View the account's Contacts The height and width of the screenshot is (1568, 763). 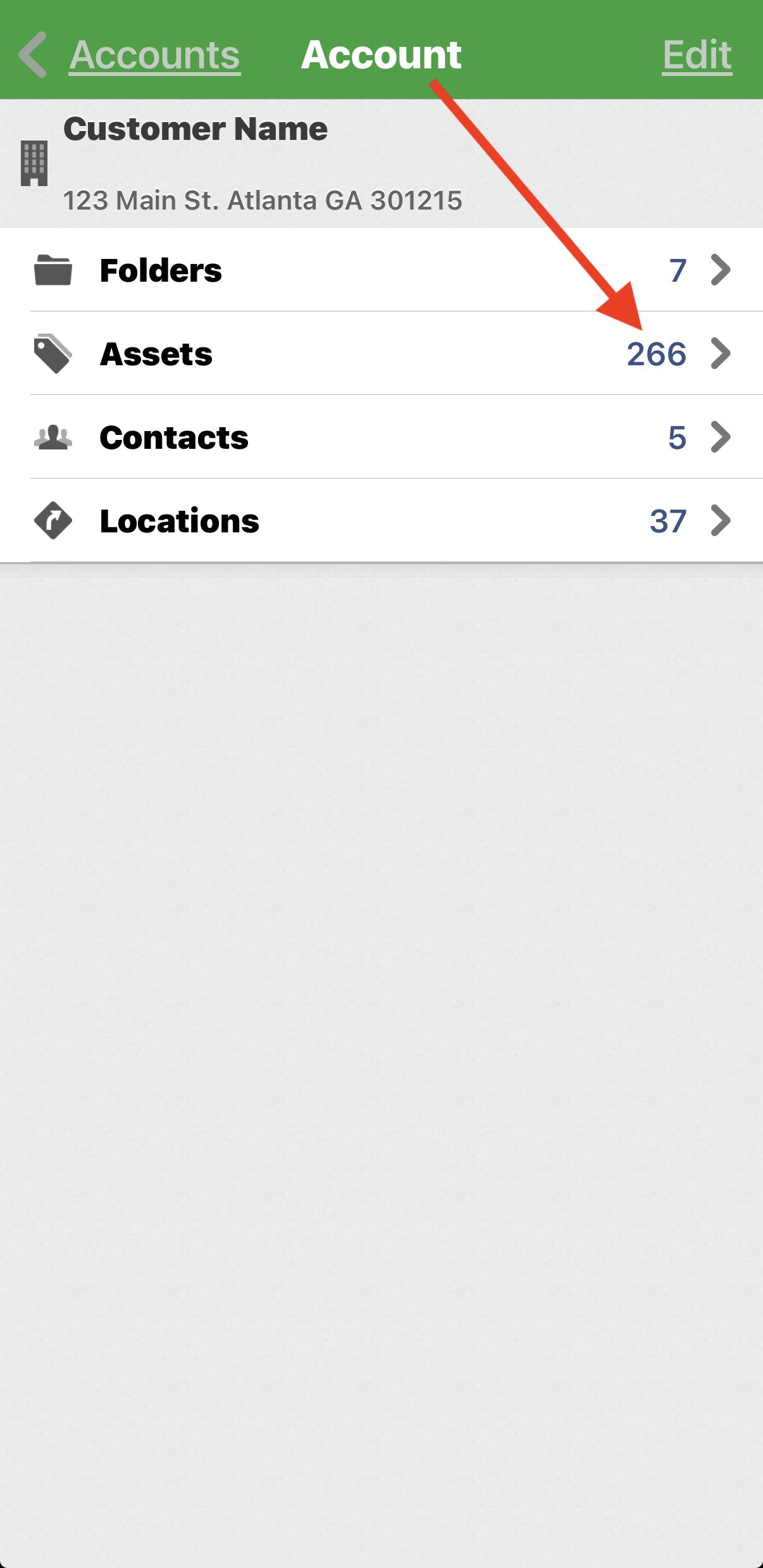click(x=381, y=437)
